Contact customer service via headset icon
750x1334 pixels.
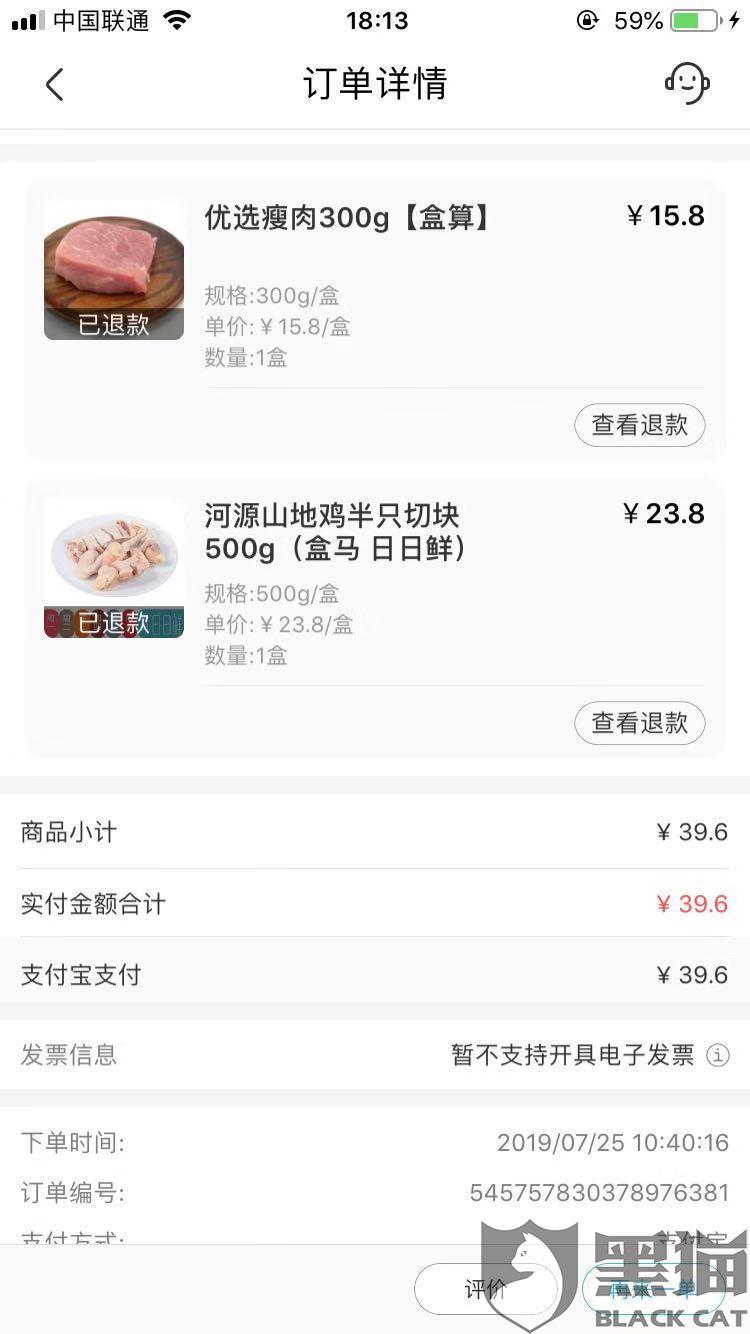click(x=687, y=84)
